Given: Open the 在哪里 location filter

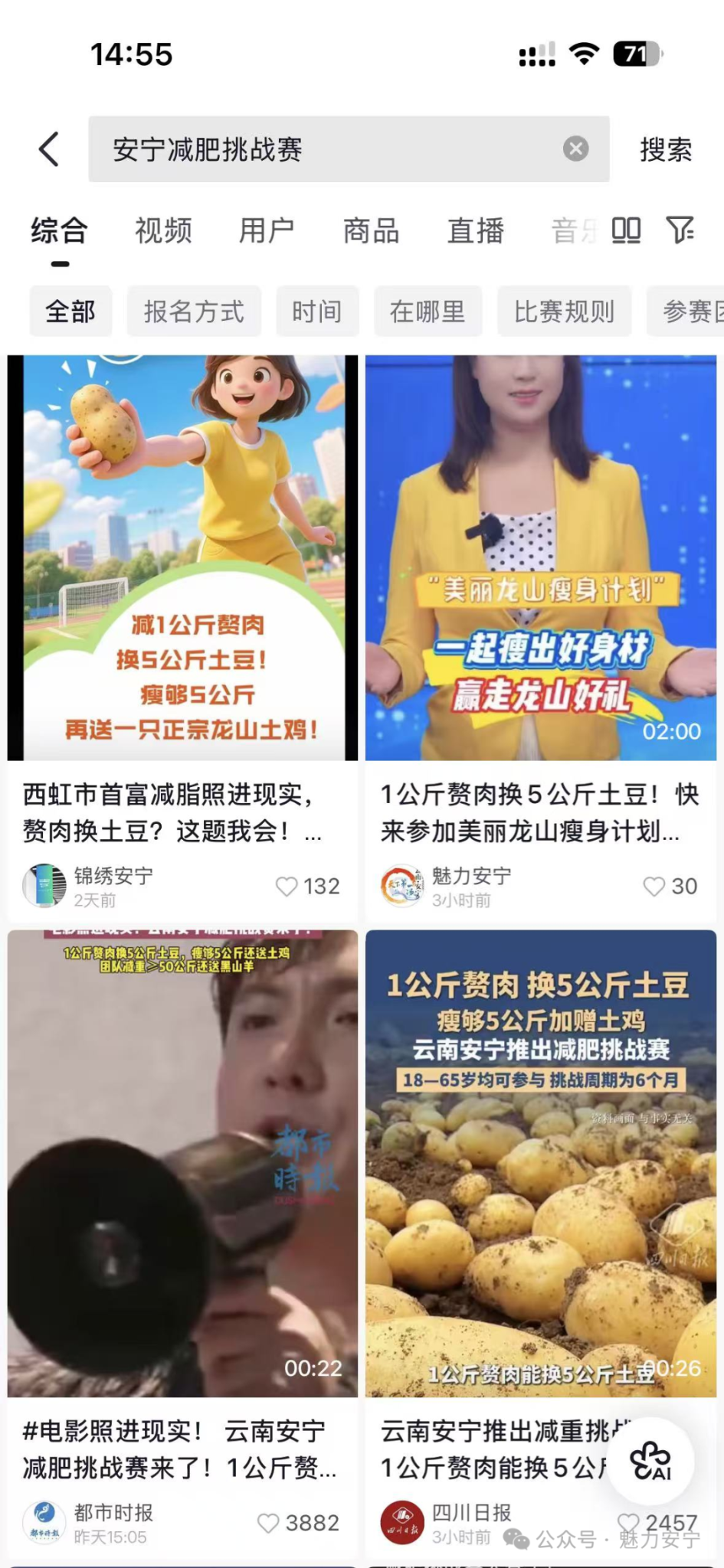Looking at the screenshot, I should pos(428,312).
